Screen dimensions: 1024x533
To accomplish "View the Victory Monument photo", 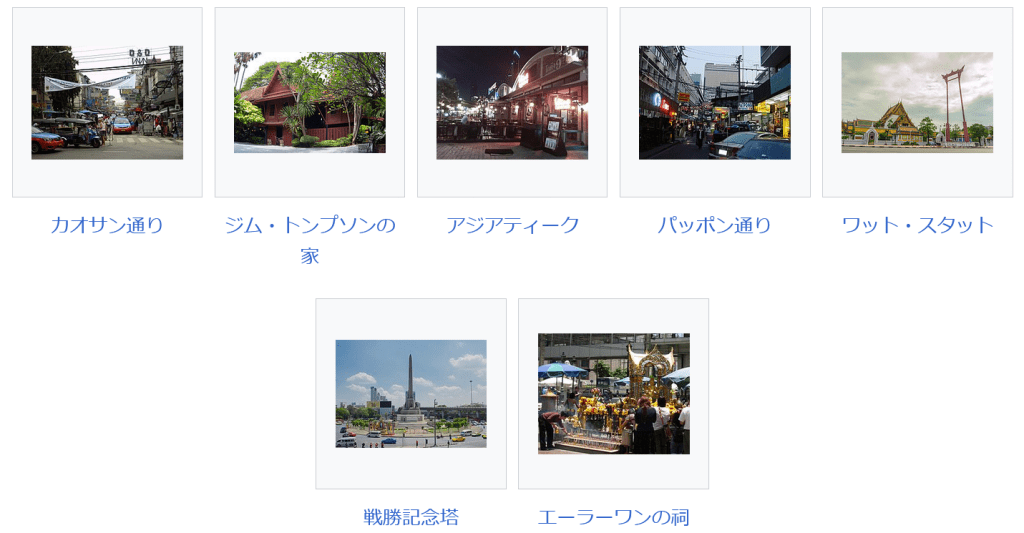I will coord(411,393).
